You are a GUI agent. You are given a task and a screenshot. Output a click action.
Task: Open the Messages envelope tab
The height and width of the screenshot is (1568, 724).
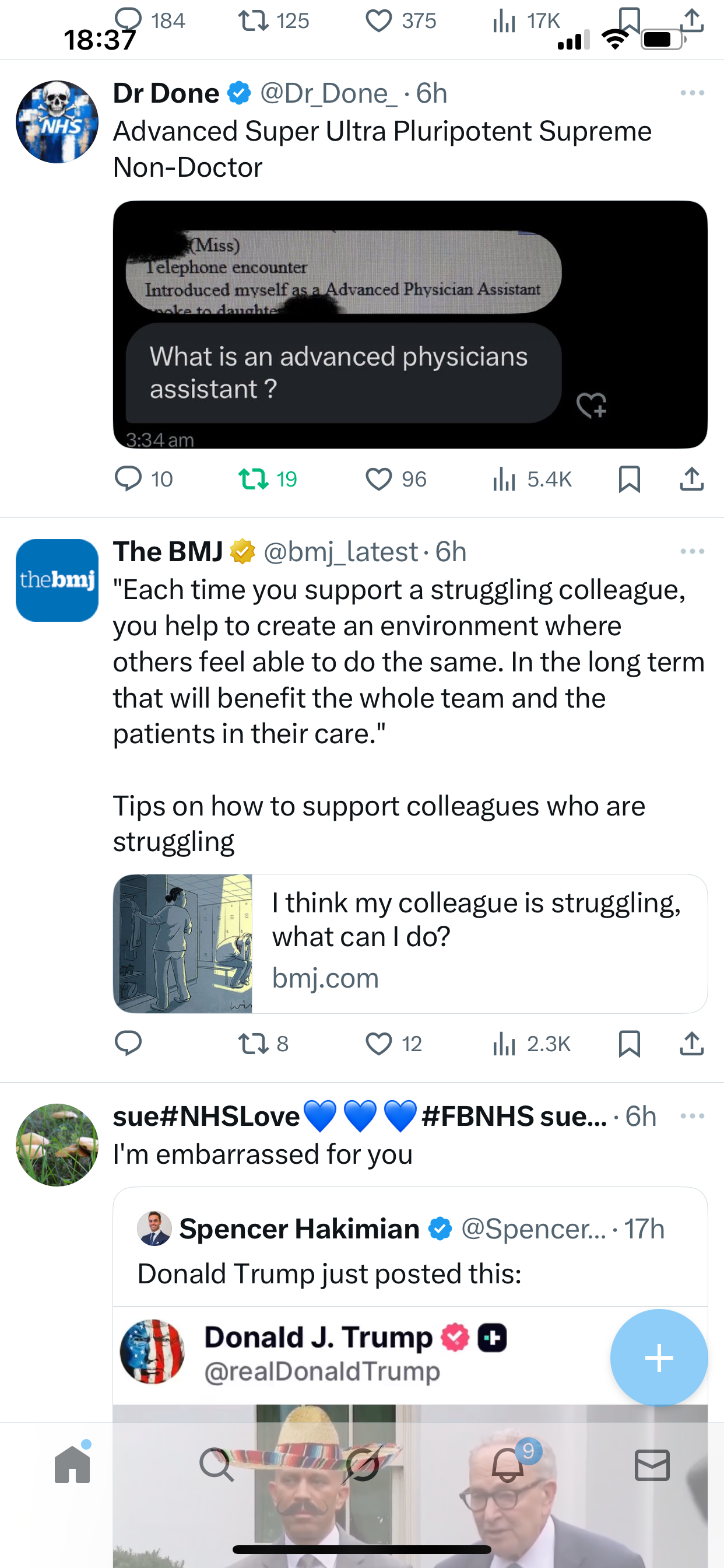click(x=652, y=1465)
